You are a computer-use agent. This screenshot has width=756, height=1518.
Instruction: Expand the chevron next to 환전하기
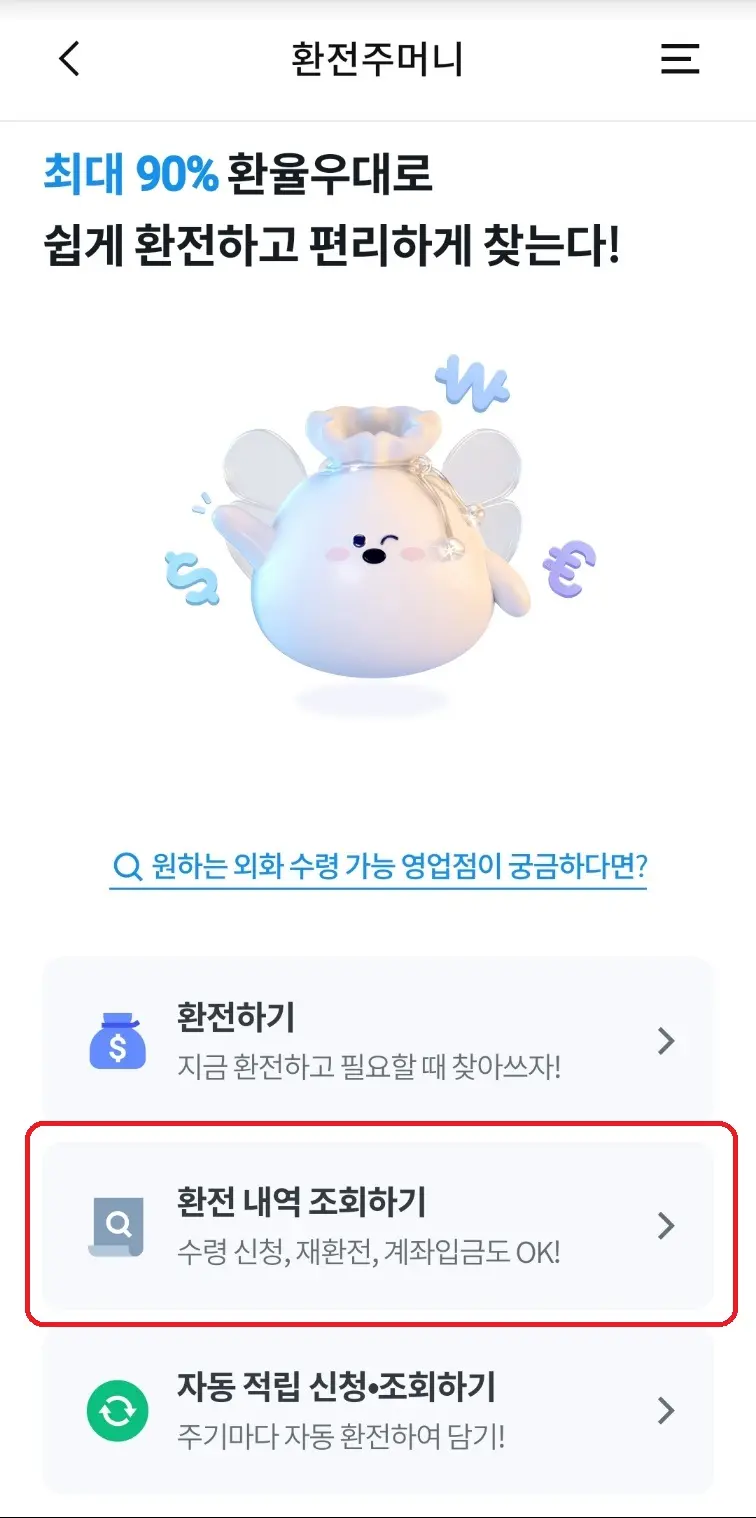tap(666, 1041)
